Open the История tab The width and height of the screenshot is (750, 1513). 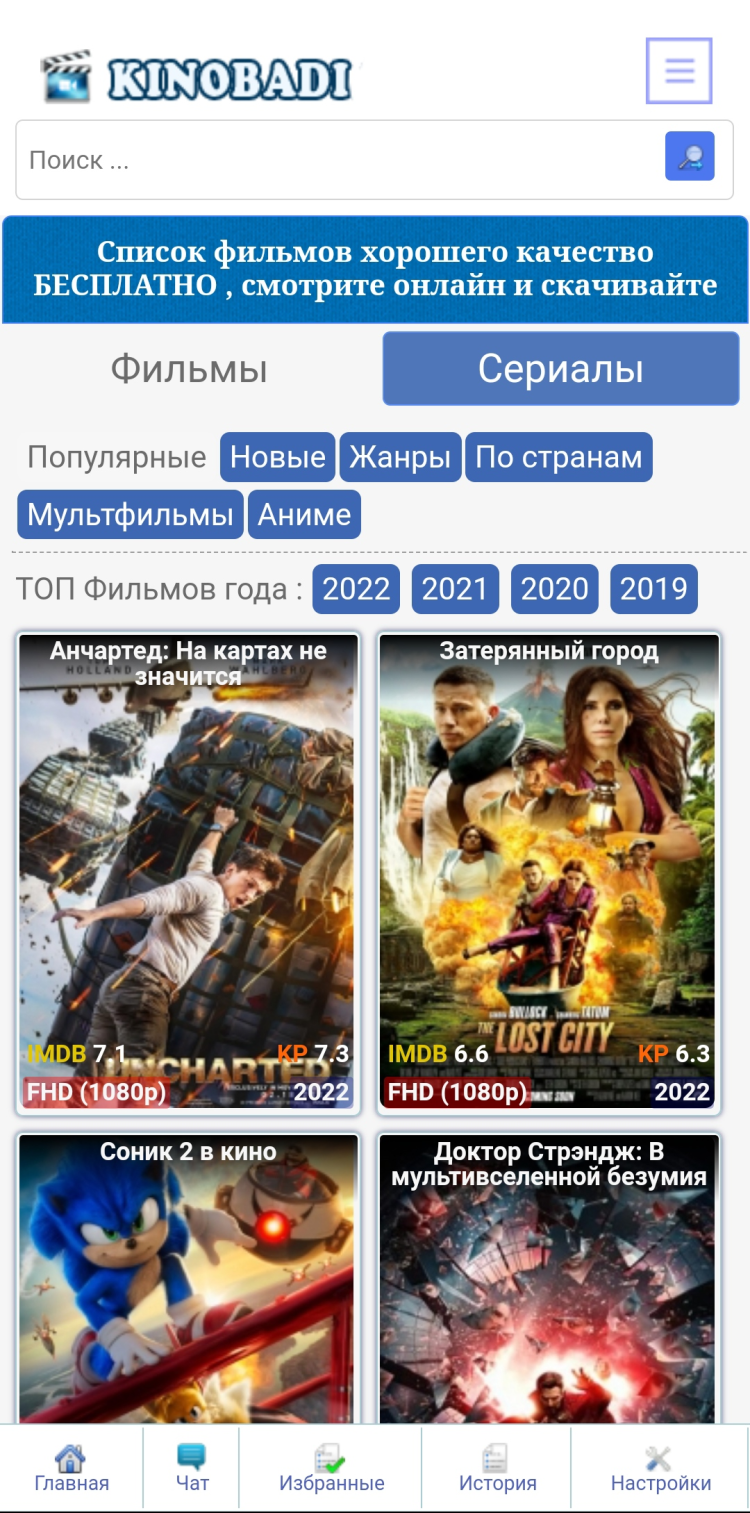tap(497, 1468)
